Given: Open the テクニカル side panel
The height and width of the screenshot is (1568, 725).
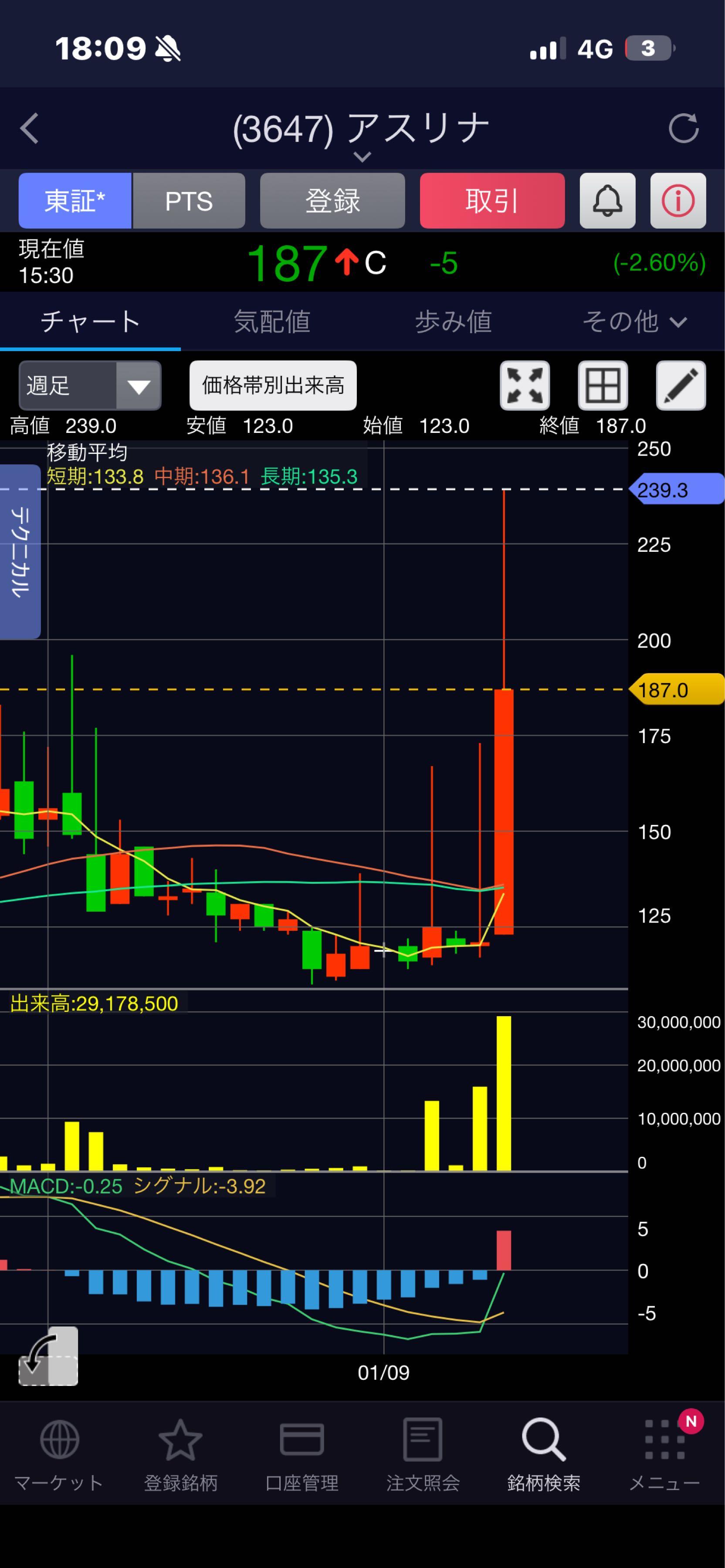Looking at the screenshot, I should 20,551.
